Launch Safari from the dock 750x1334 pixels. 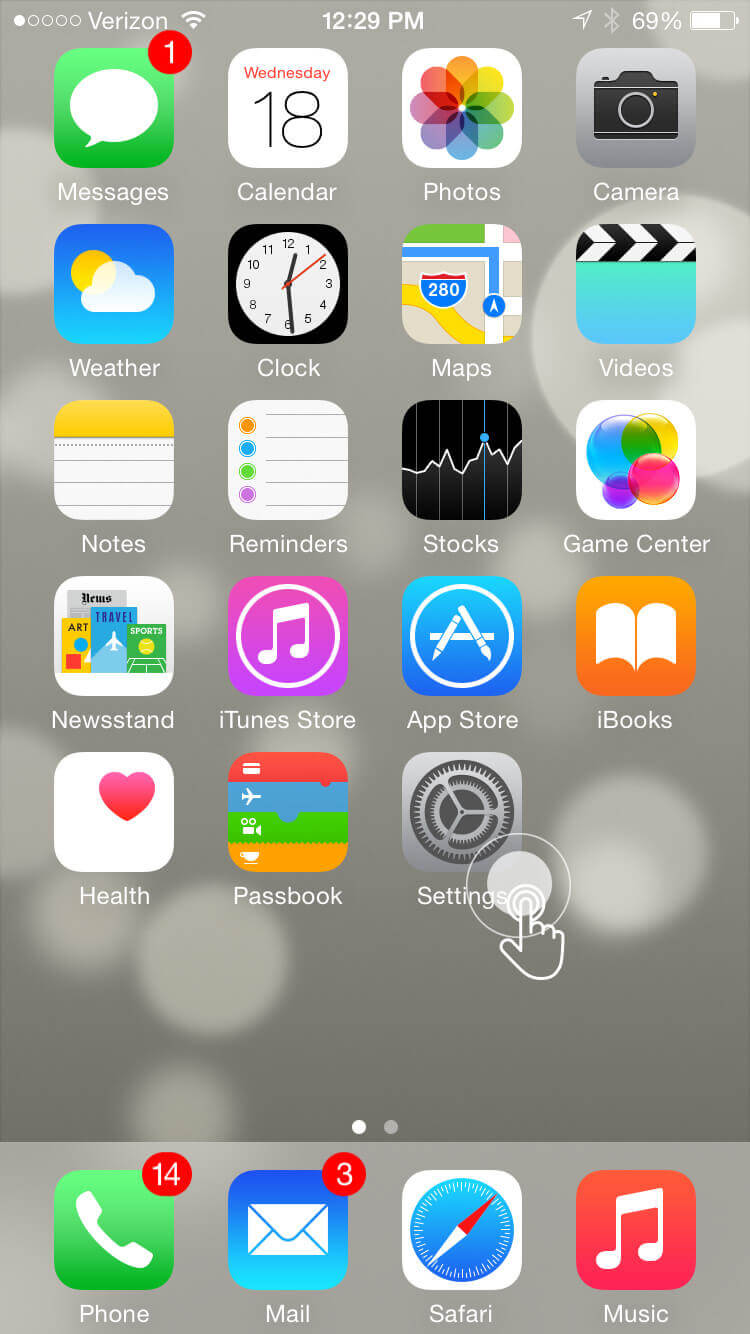tap(461, 1230)
